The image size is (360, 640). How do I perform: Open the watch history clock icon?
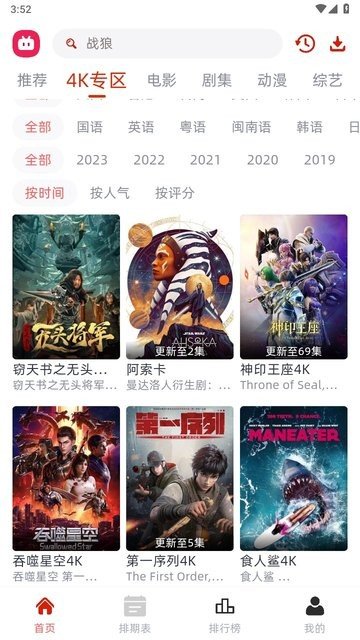click(x=305, y=44)
